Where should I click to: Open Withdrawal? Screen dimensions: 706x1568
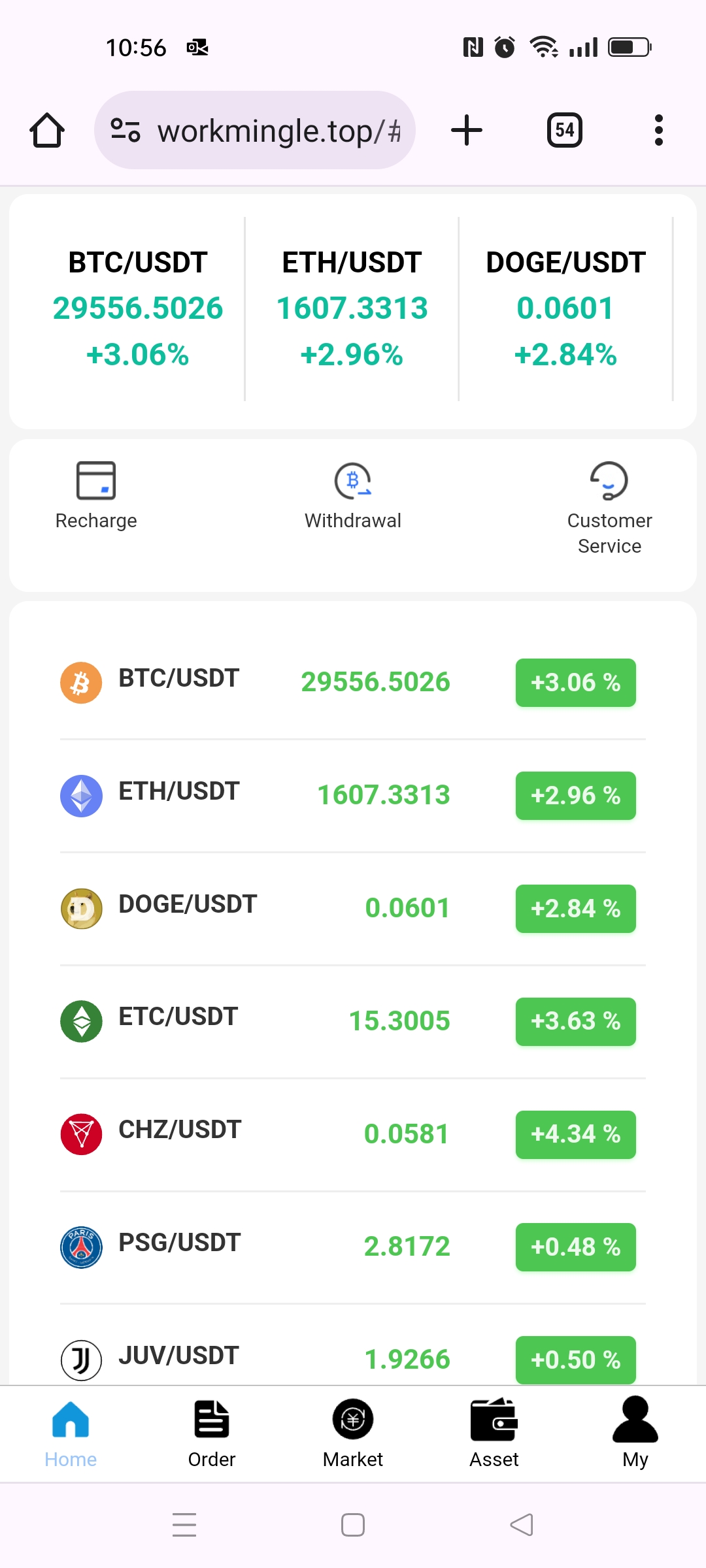(353, 496)
